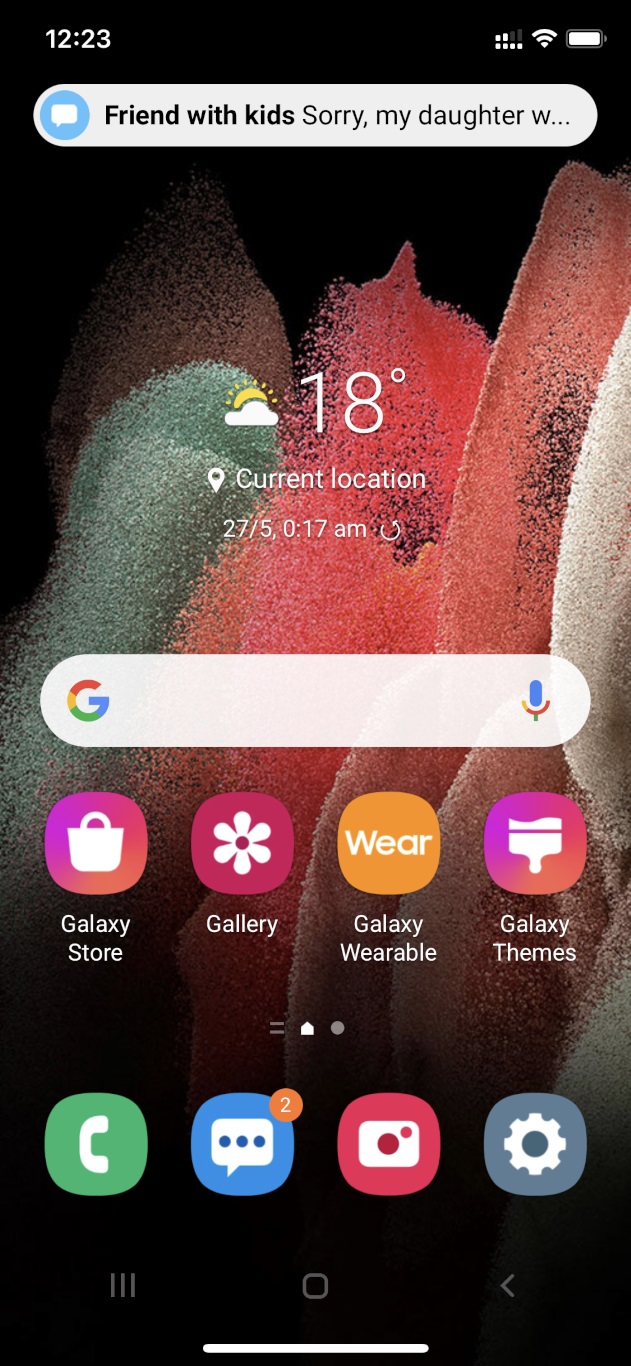Launch the Gallery app

click(242, 843)
